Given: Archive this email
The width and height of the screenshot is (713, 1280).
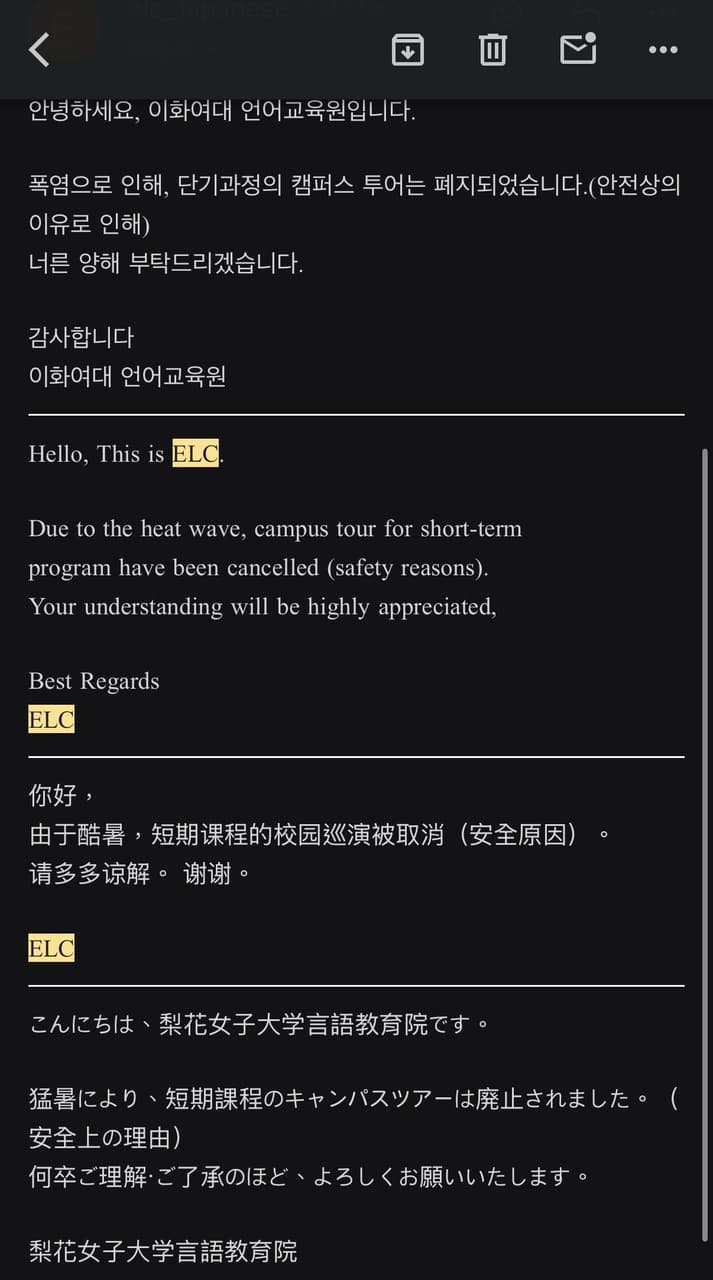Looking at the screenshot, I should pyautogui.click(x=408, y=49).
